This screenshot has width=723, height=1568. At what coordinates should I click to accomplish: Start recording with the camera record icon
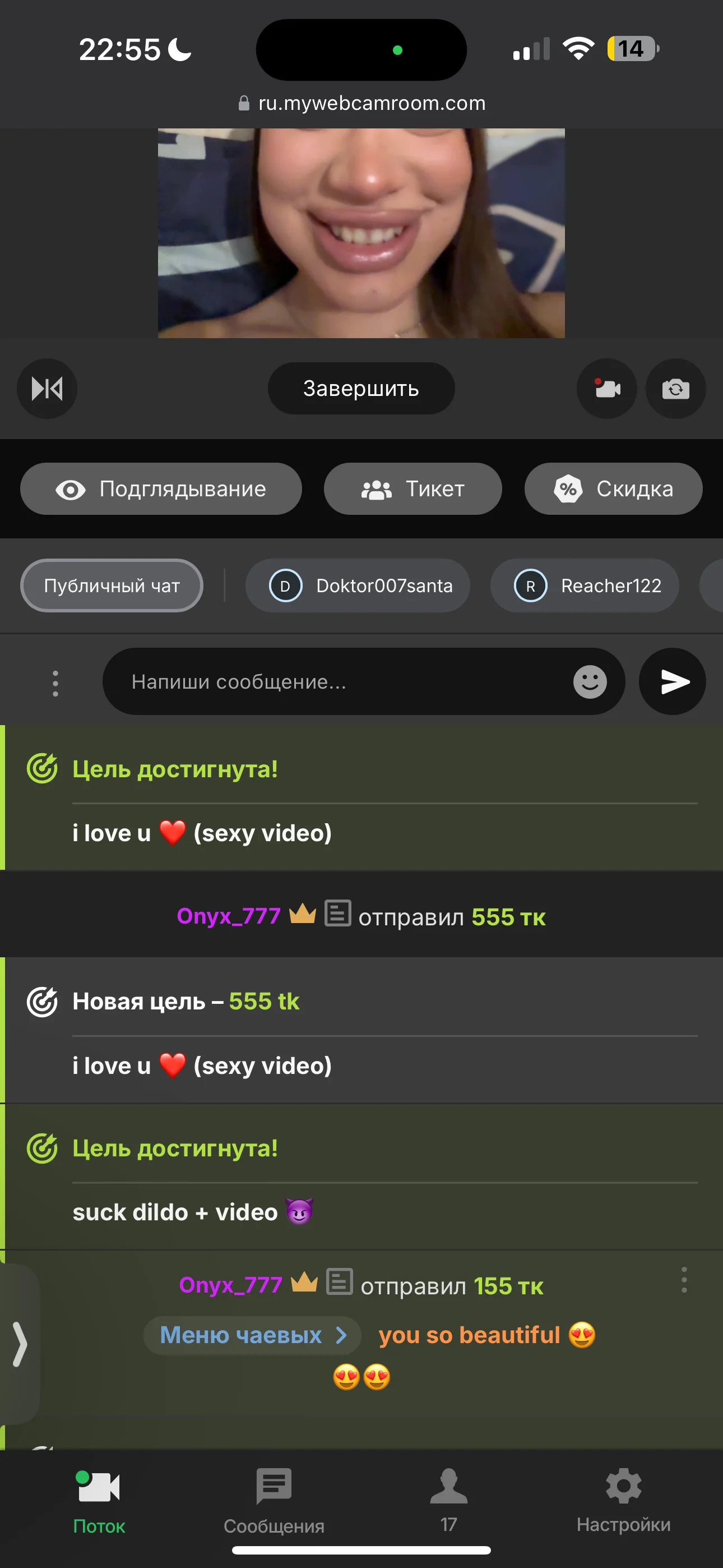point(607,388)
